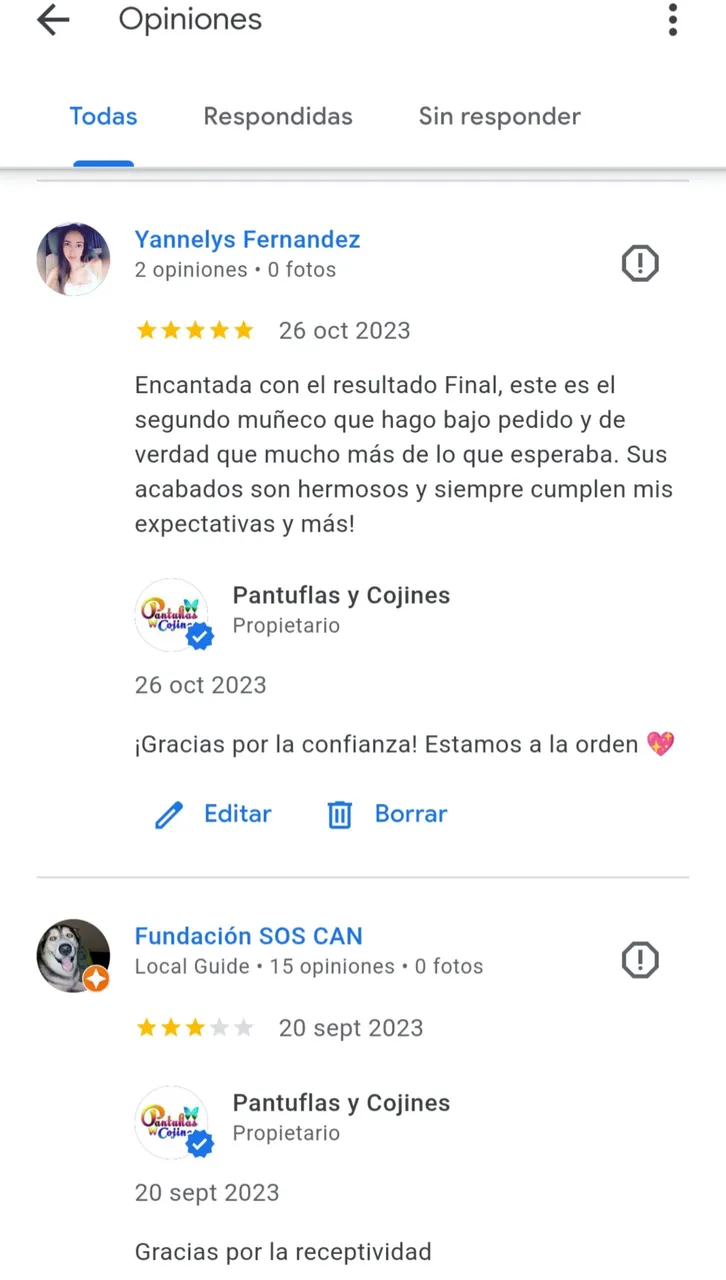The image size is (726, 1280).
Task: Show the Sin responder tab
Action: click(x=499, y=116)
